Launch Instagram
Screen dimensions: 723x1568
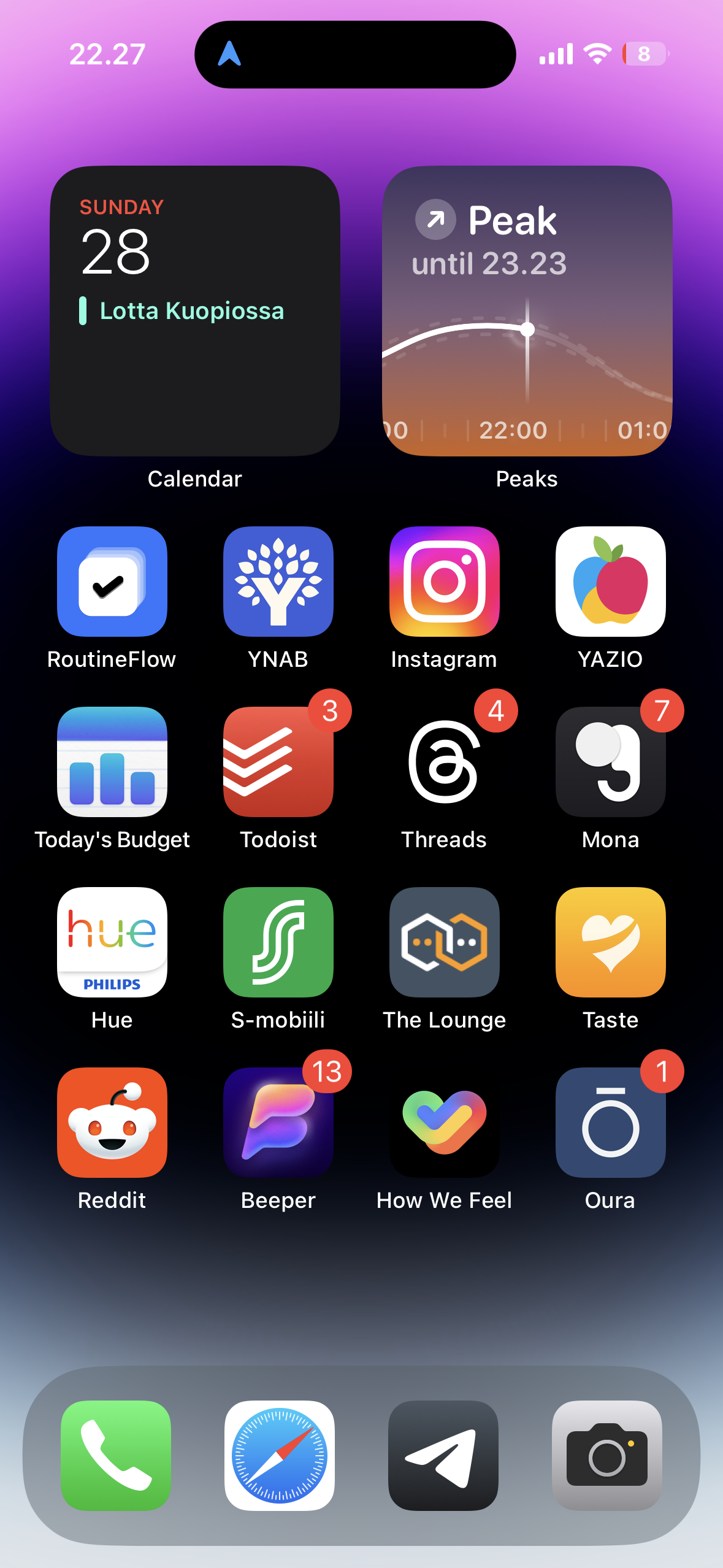click(x=445, y=582)
